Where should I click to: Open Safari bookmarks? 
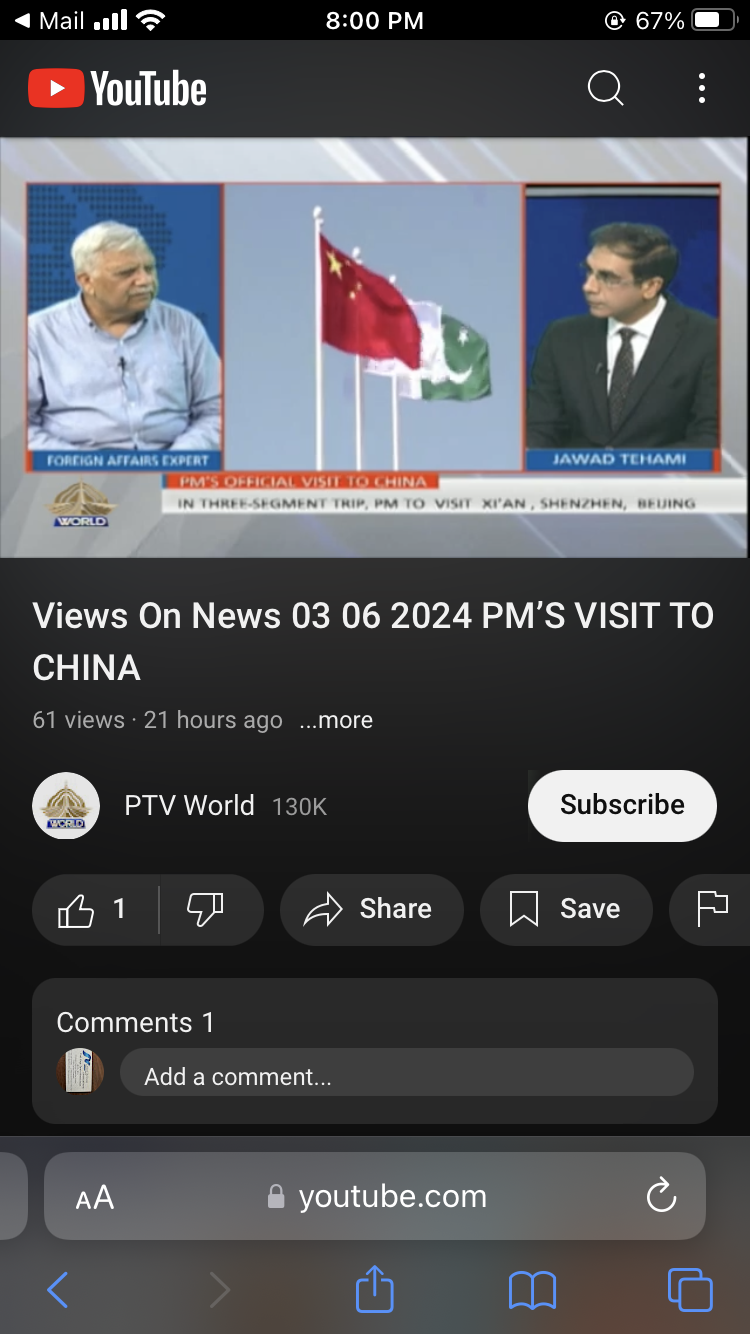[532, 1290]
